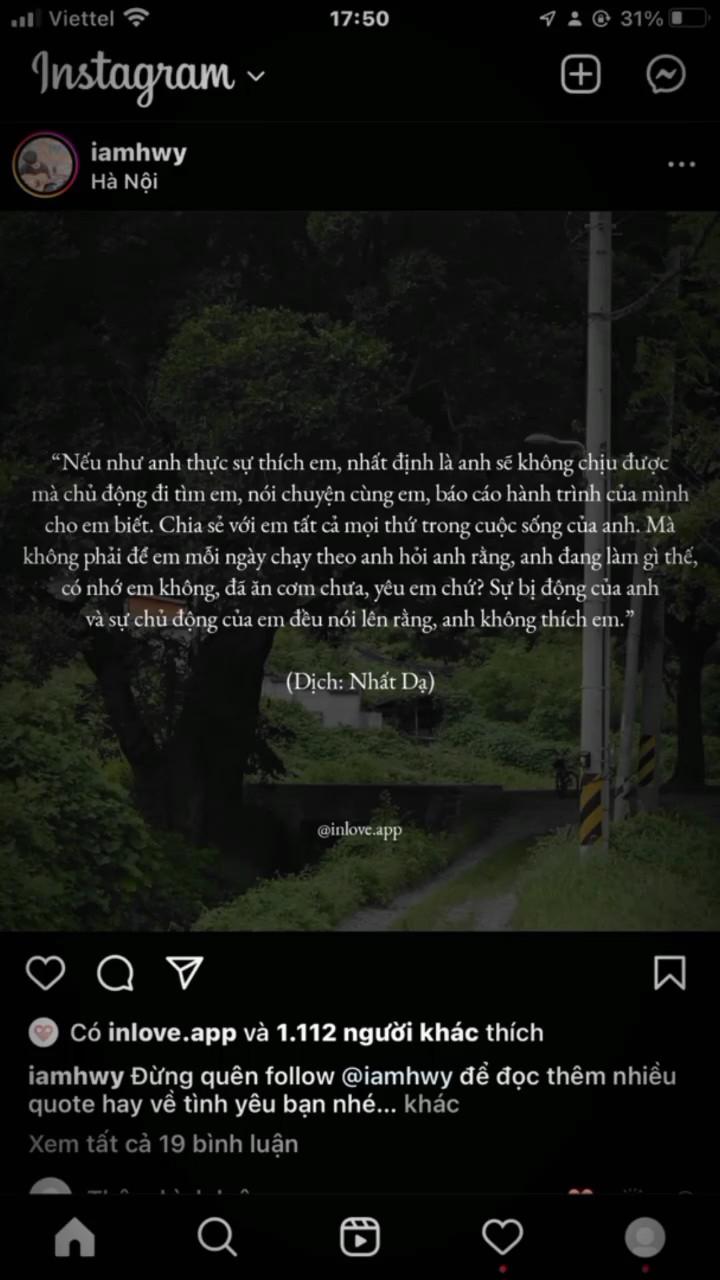Switch to your Profile tab
This screenshot has height=1280, width=720.
[645, 1238]
